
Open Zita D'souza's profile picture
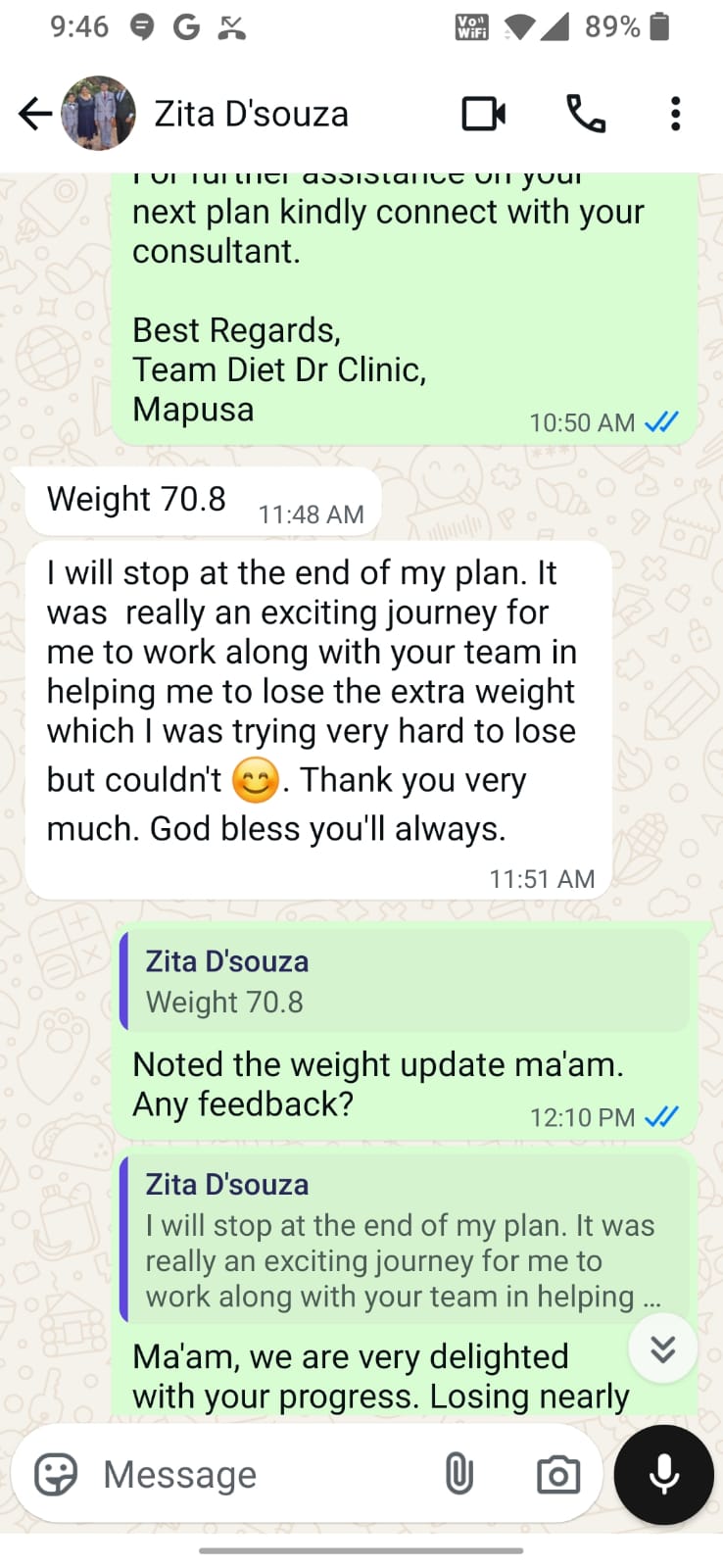[98, 114]
